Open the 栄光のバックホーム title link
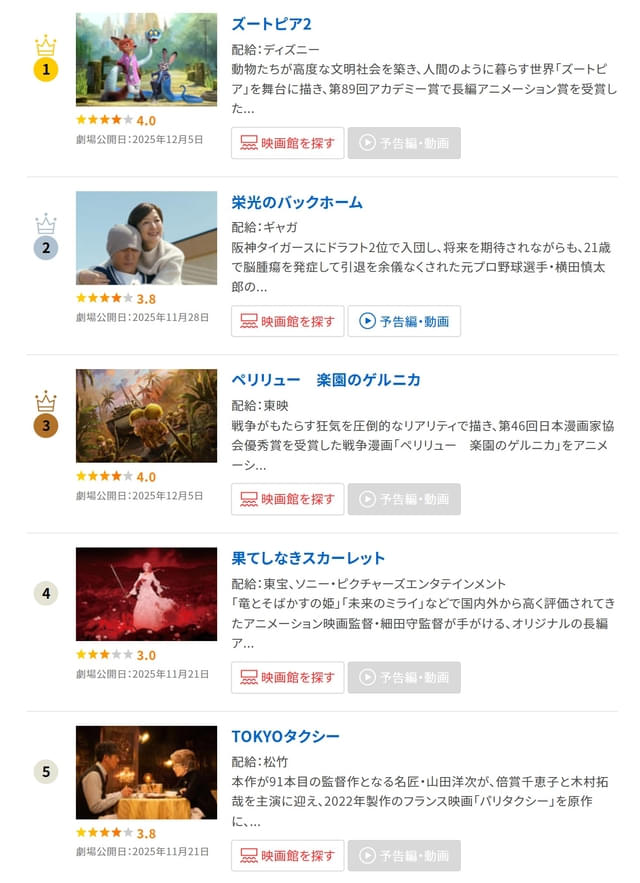 297,202
